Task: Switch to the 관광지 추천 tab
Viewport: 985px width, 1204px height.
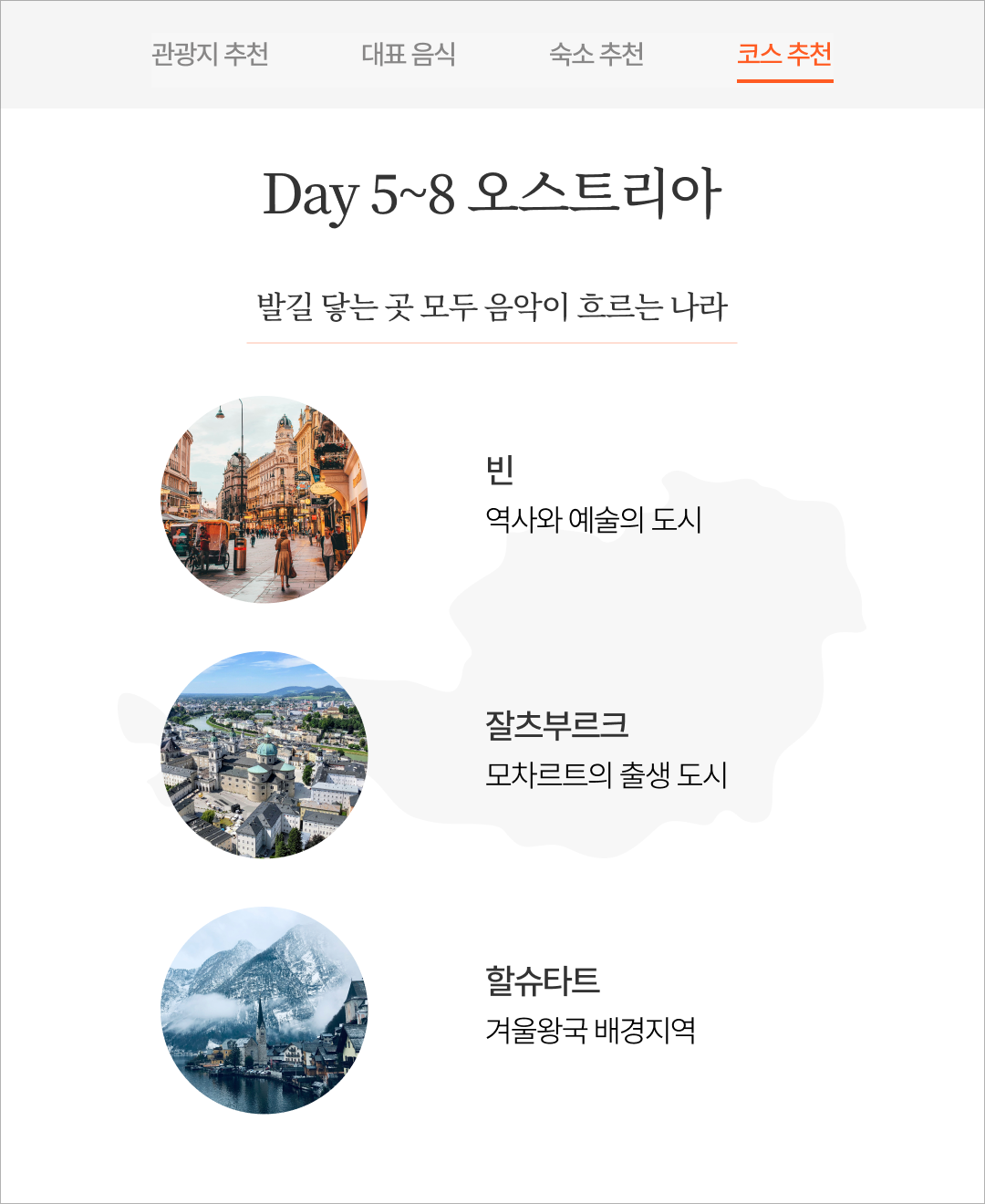Action: click(212, 55)
